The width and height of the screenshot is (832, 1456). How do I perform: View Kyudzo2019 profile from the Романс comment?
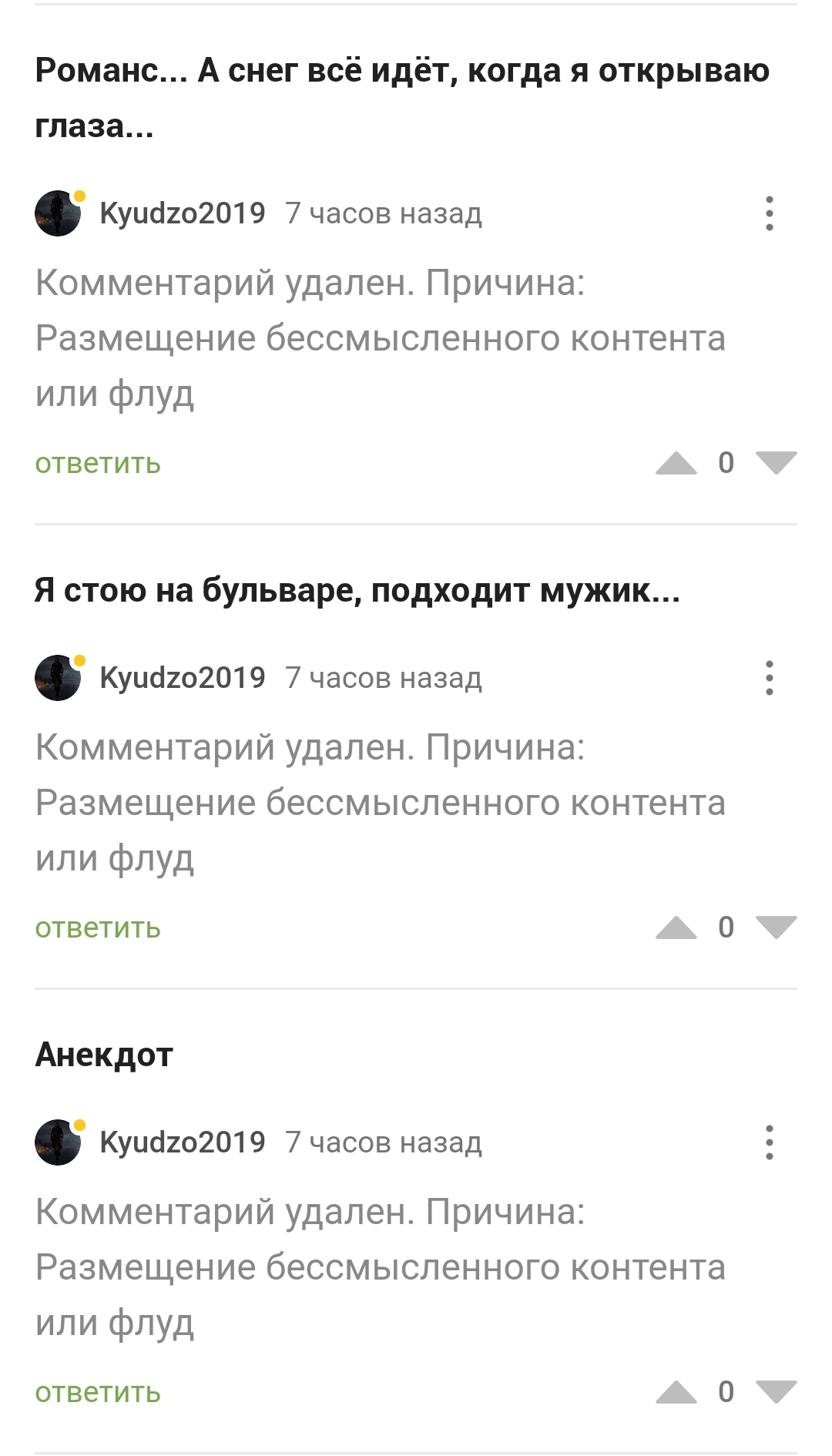[x=182, y=213]
